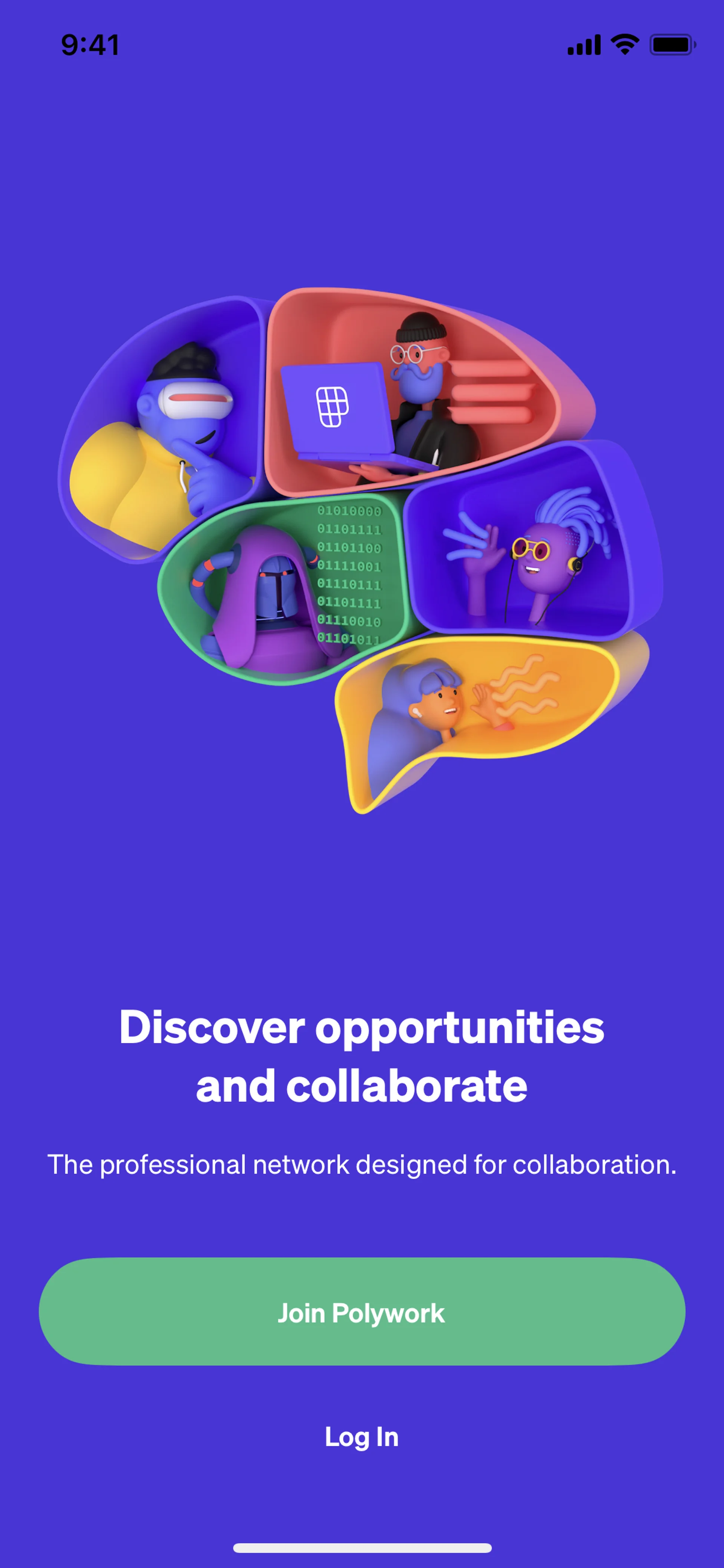This screenshot has width=724, height=1568.
Task: Open the Log In option
Action: click(x=361, y=1437)
